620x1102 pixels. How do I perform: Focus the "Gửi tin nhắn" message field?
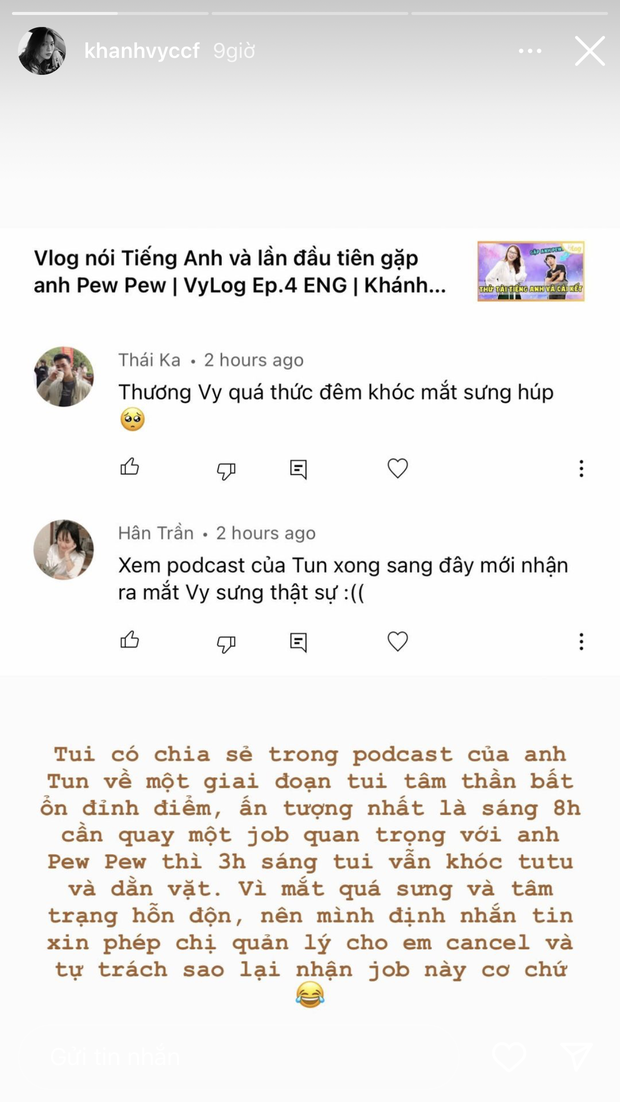[250, 1057]
